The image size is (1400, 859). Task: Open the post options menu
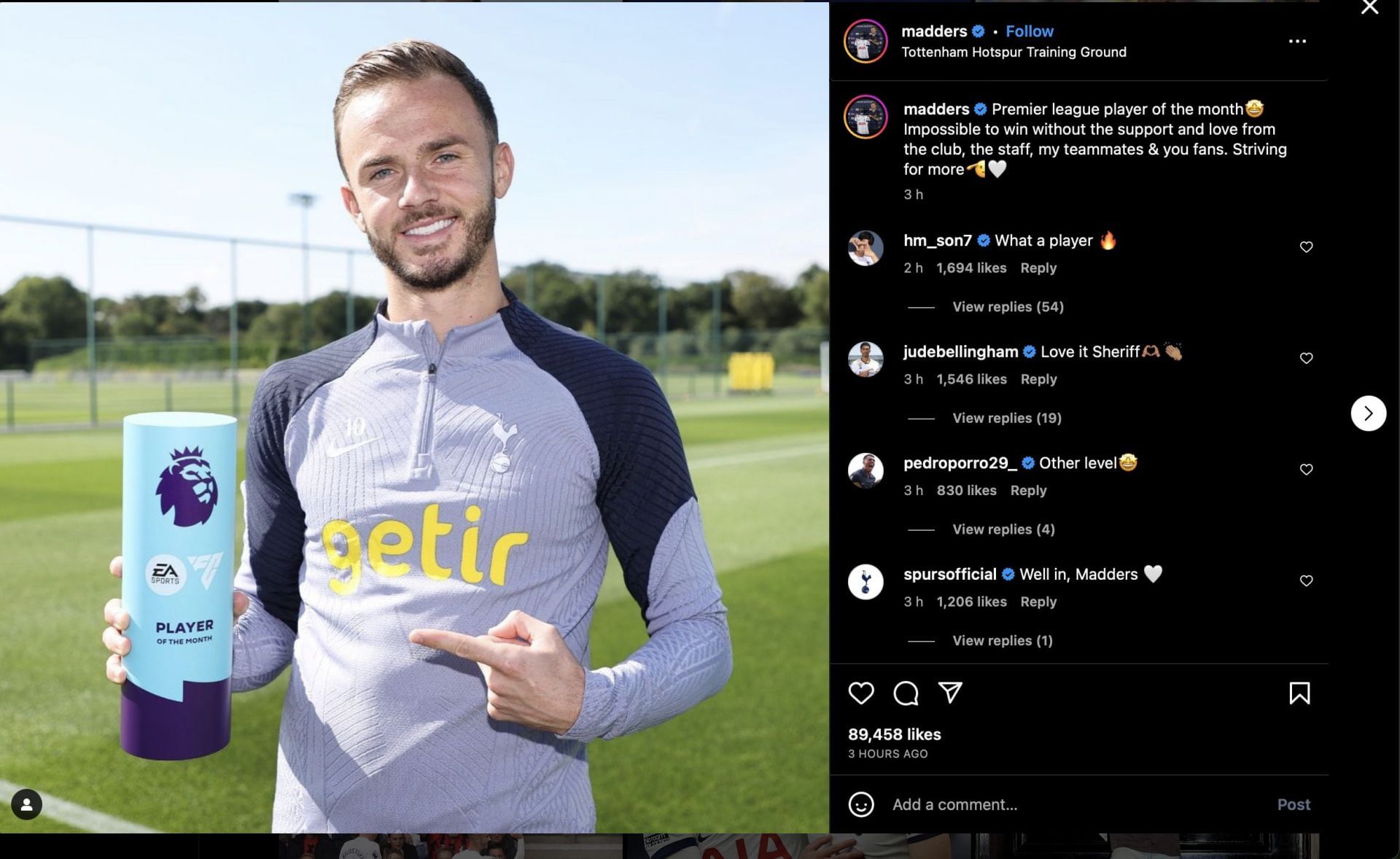(x=1297, y=41)
